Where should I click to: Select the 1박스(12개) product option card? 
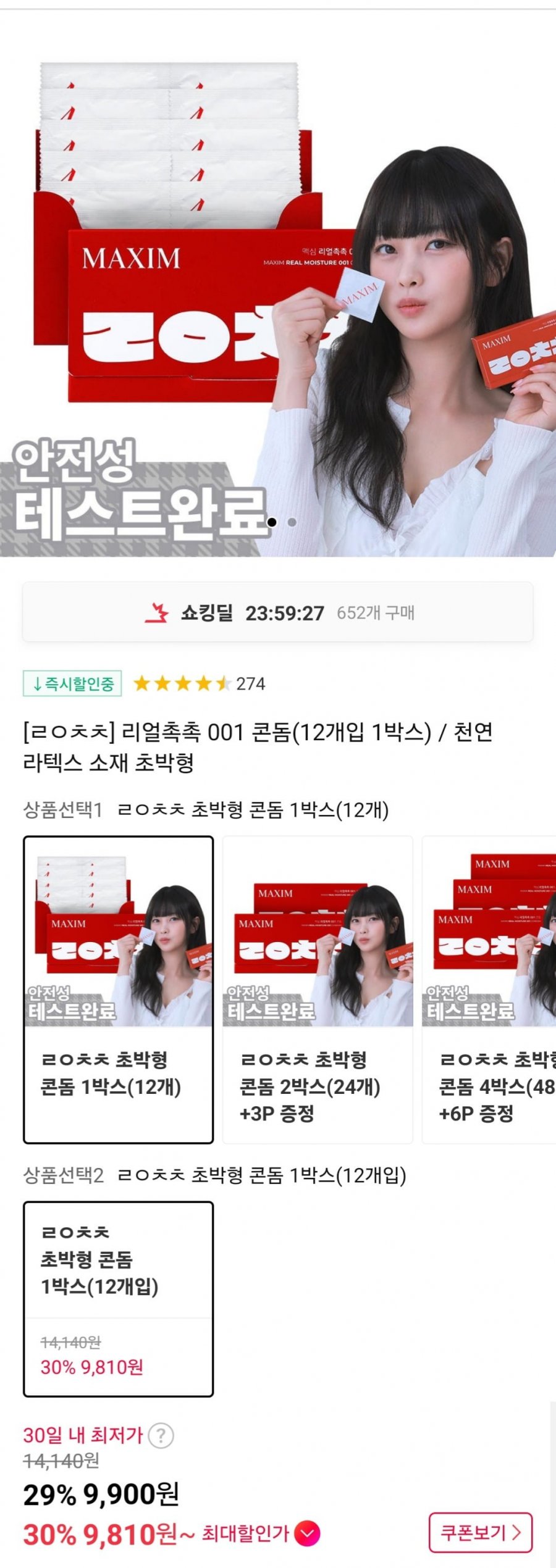point(118,989)
